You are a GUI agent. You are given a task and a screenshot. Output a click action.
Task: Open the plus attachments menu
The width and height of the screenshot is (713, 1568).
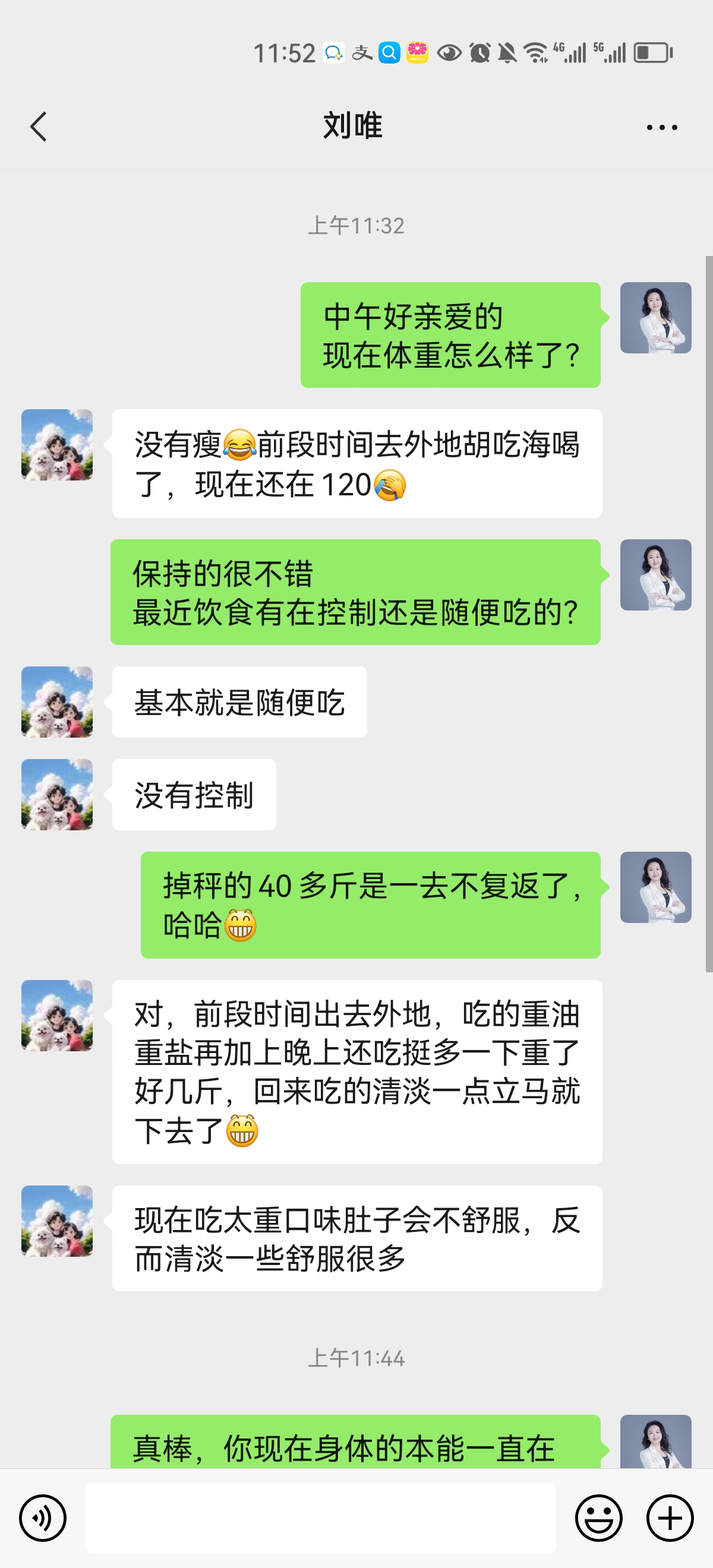pyautogui.click(x=670, y=1518)
